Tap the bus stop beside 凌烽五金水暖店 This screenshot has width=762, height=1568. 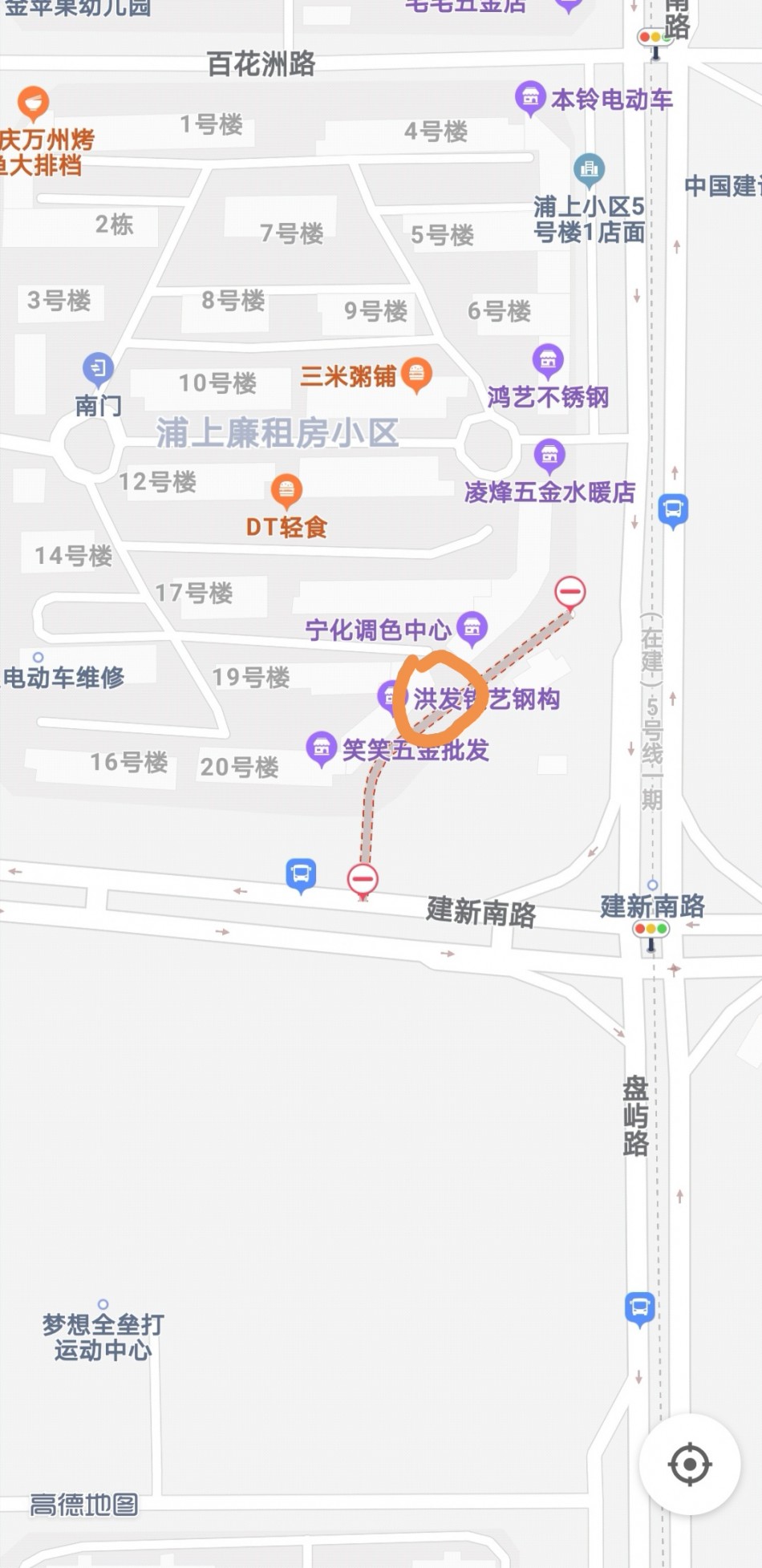coord(672,508)
